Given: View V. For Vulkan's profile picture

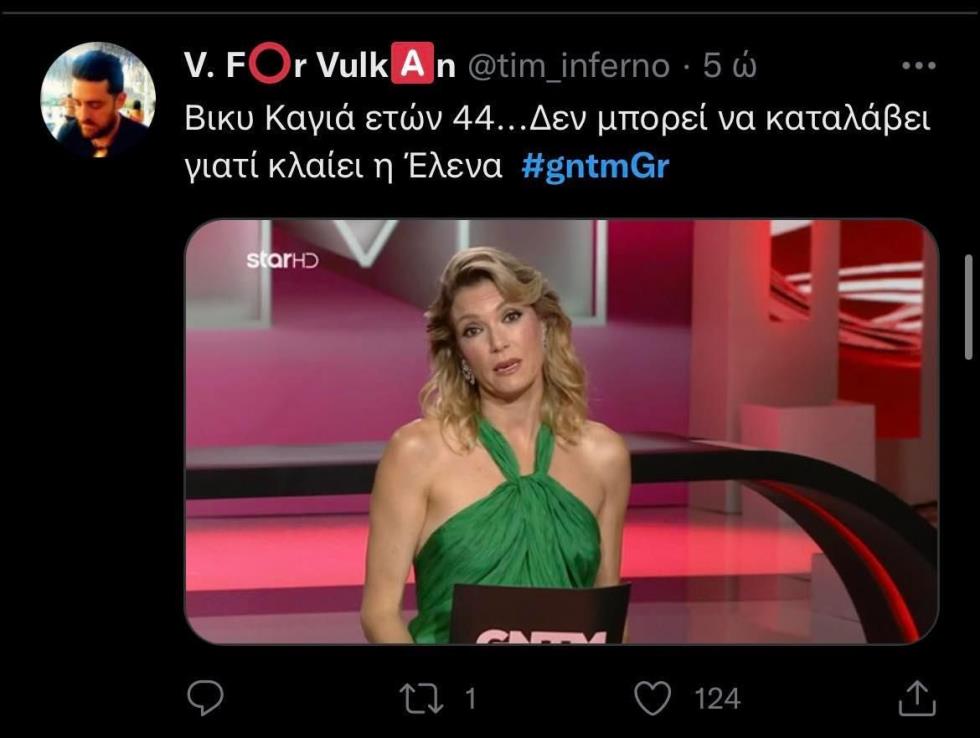Looking at the screenshot, I should [x=98, y=100].
